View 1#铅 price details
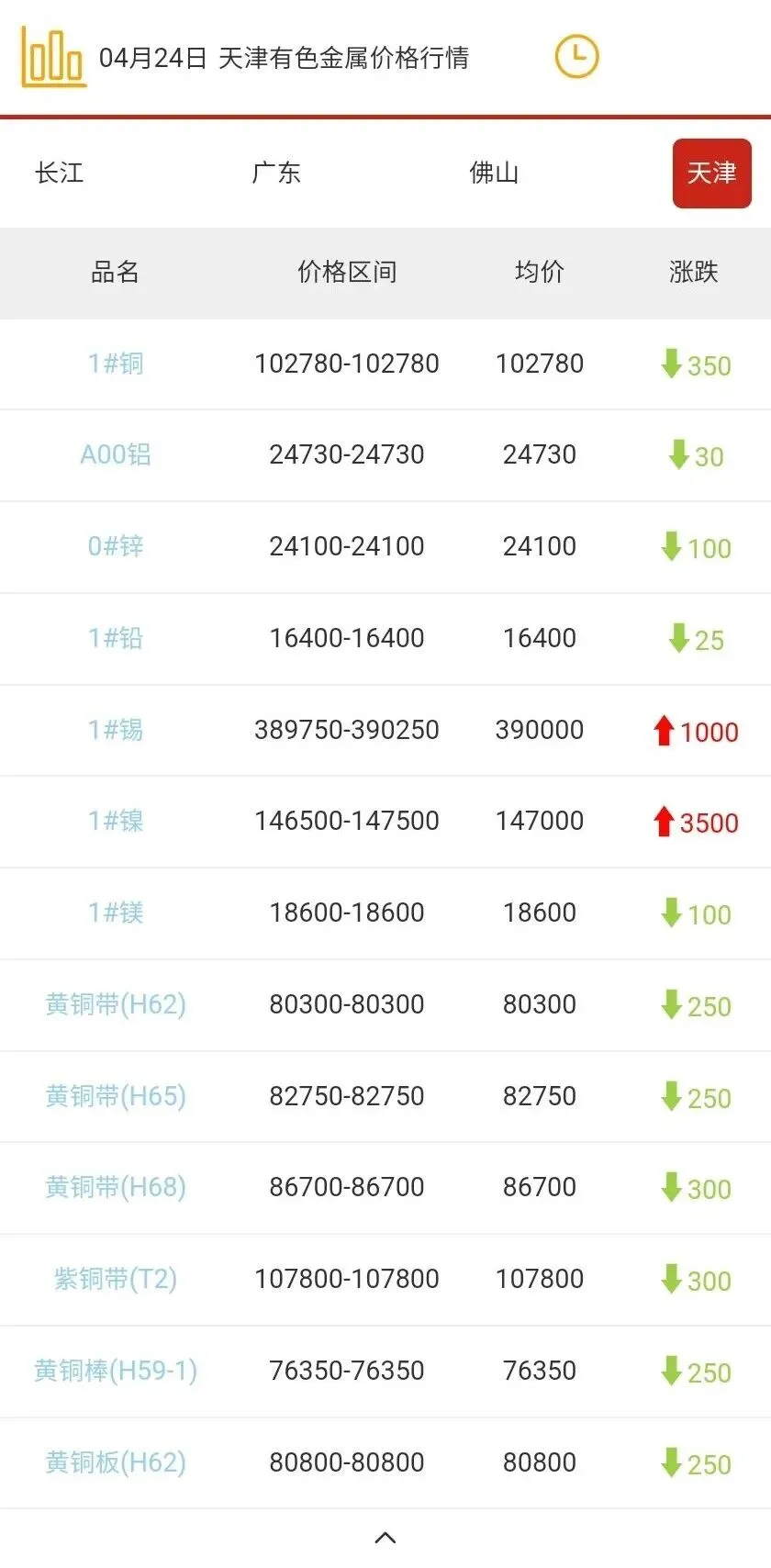Viewport: 771px width, 1568px height. (116, 638)
